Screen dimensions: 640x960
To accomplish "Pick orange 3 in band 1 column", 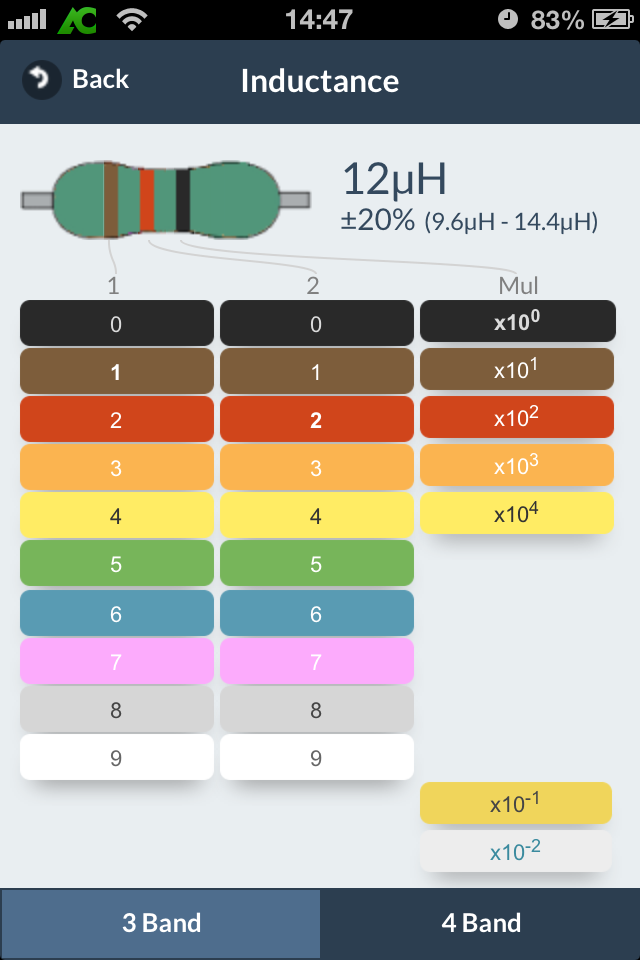I will pos(116,468).
